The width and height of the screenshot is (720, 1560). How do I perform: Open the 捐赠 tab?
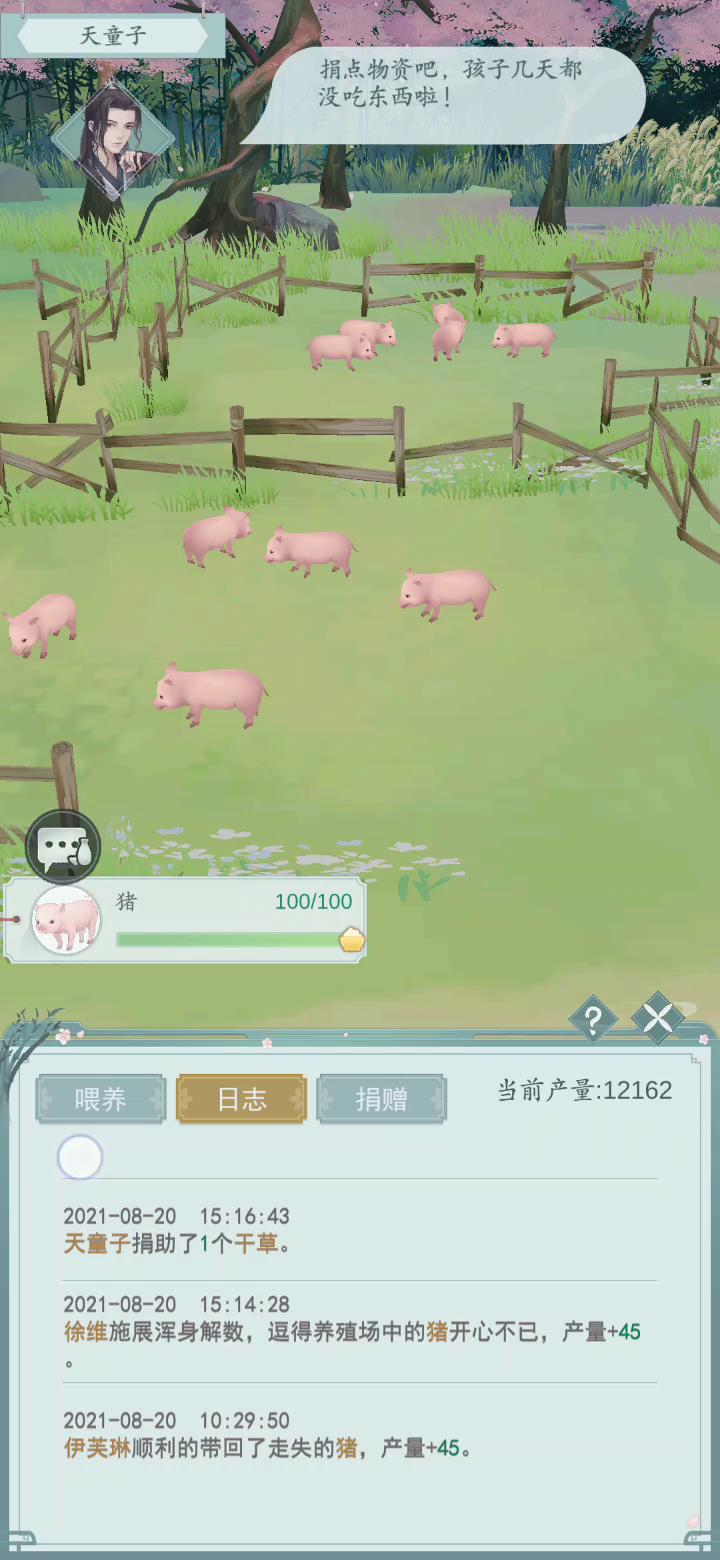point(381,1099)
